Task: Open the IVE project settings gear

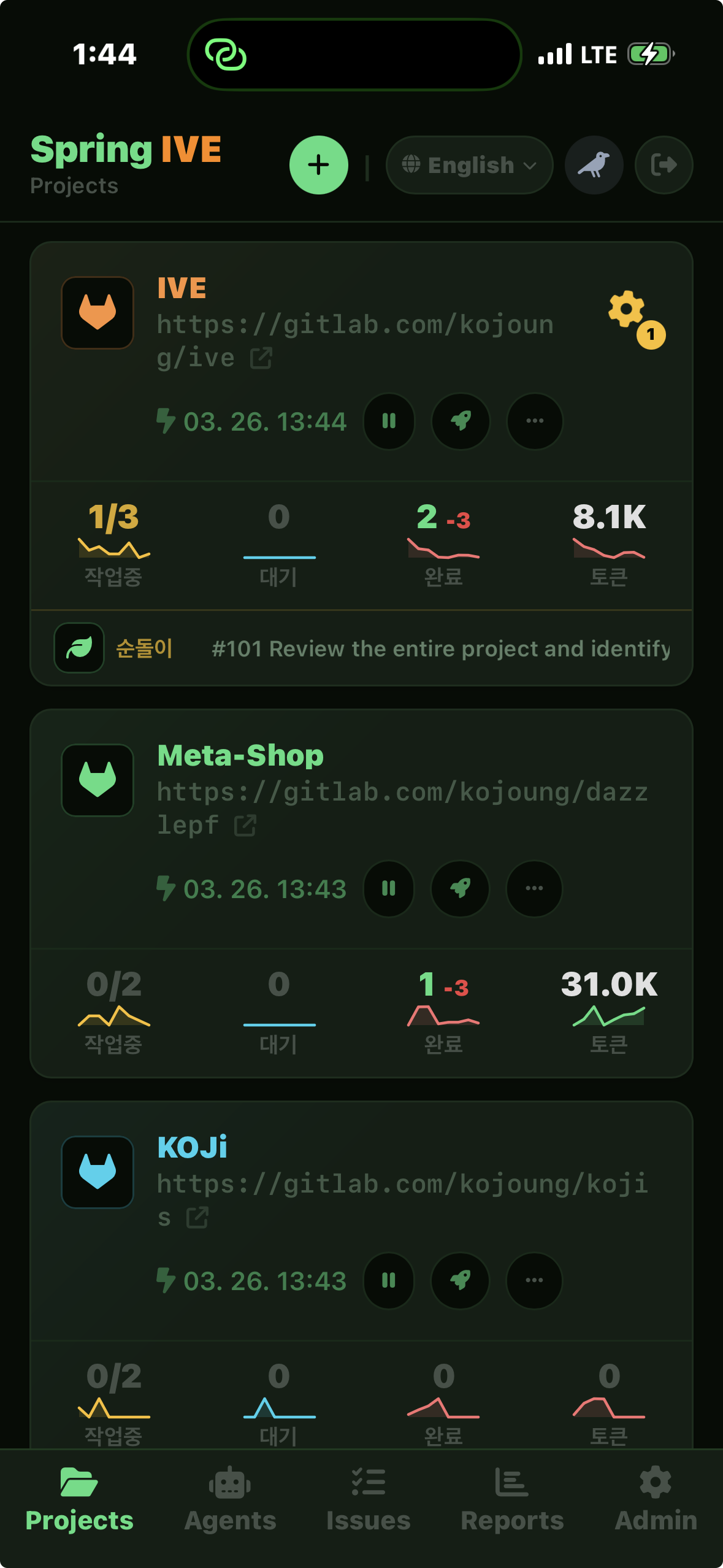Action: point(627,310)
